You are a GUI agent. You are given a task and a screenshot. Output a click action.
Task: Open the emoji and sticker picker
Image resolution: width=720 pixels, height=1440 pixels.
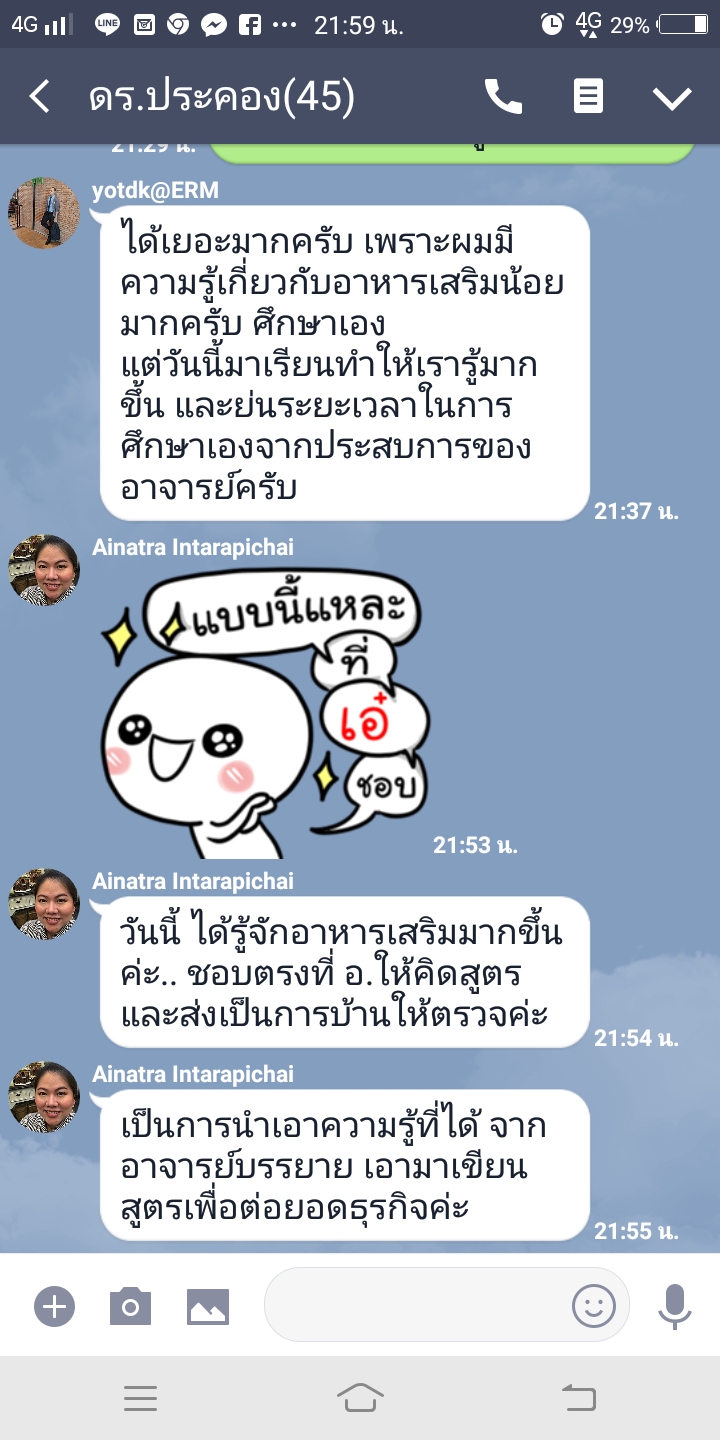[593, 1305]
